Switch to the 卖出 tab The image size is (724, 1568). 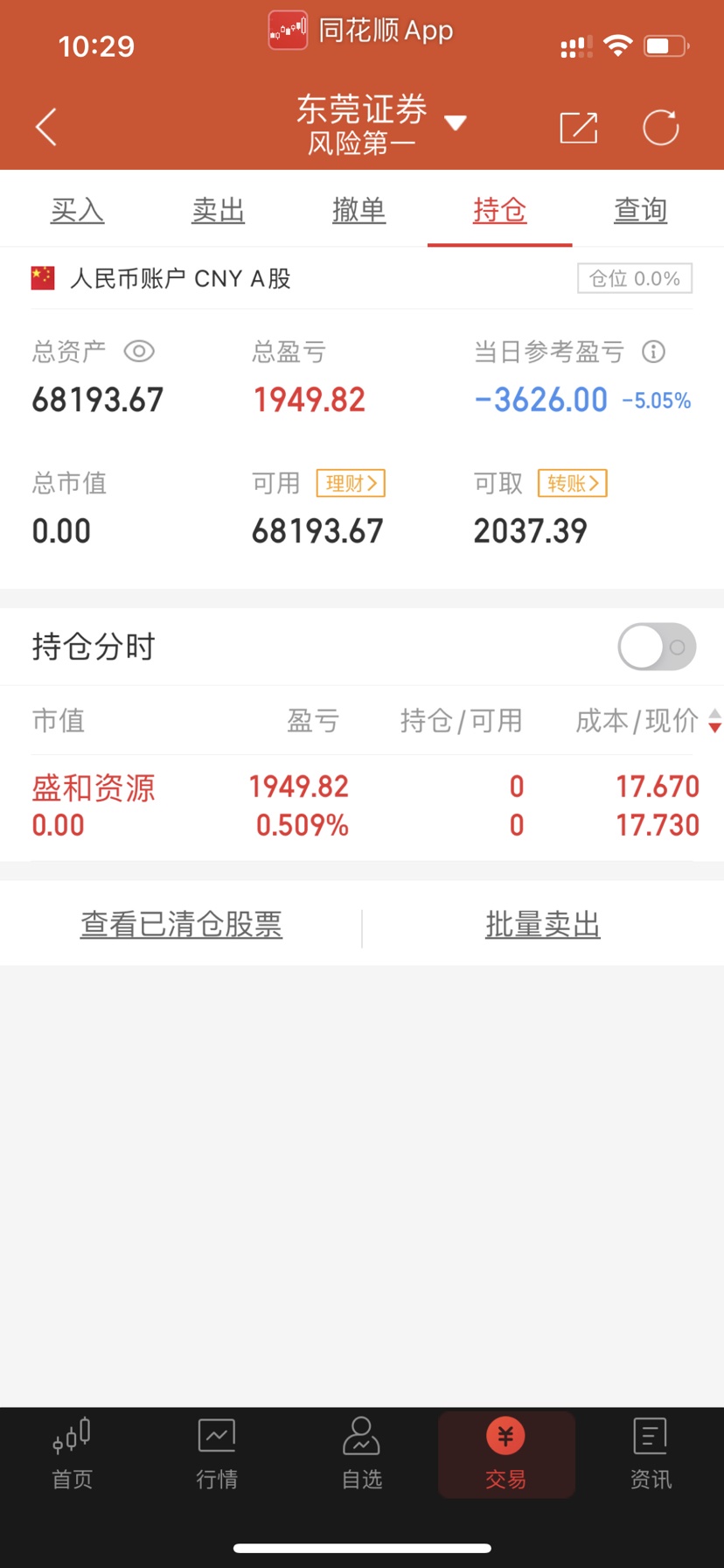tap(218, 210)
